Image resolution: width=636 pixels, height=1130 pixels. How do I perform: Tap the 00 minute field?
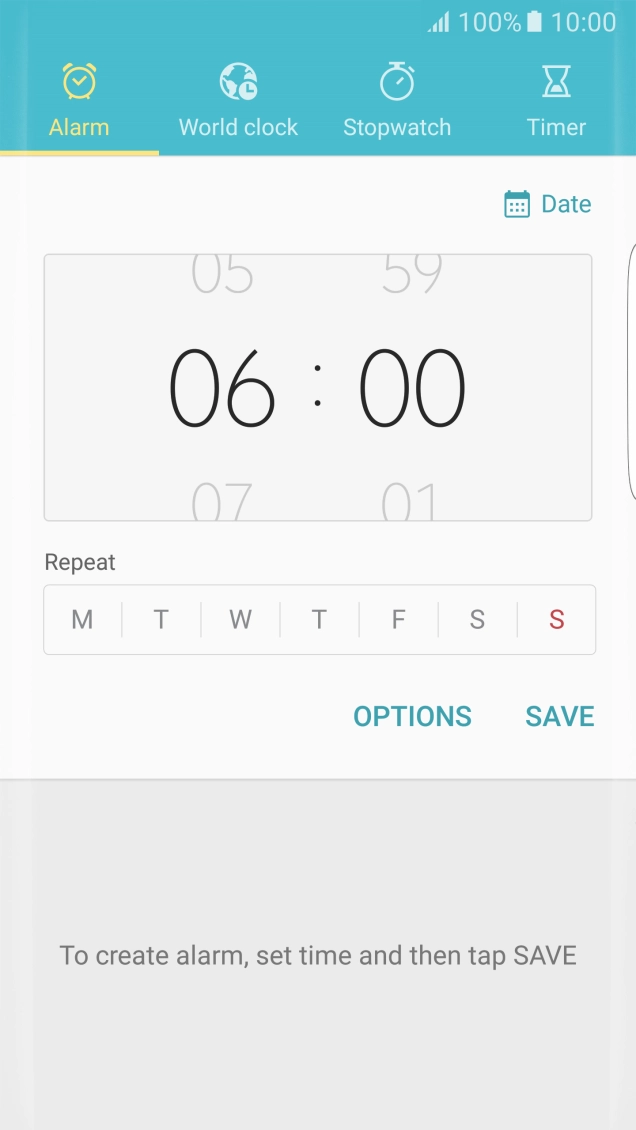coord(412,388)
